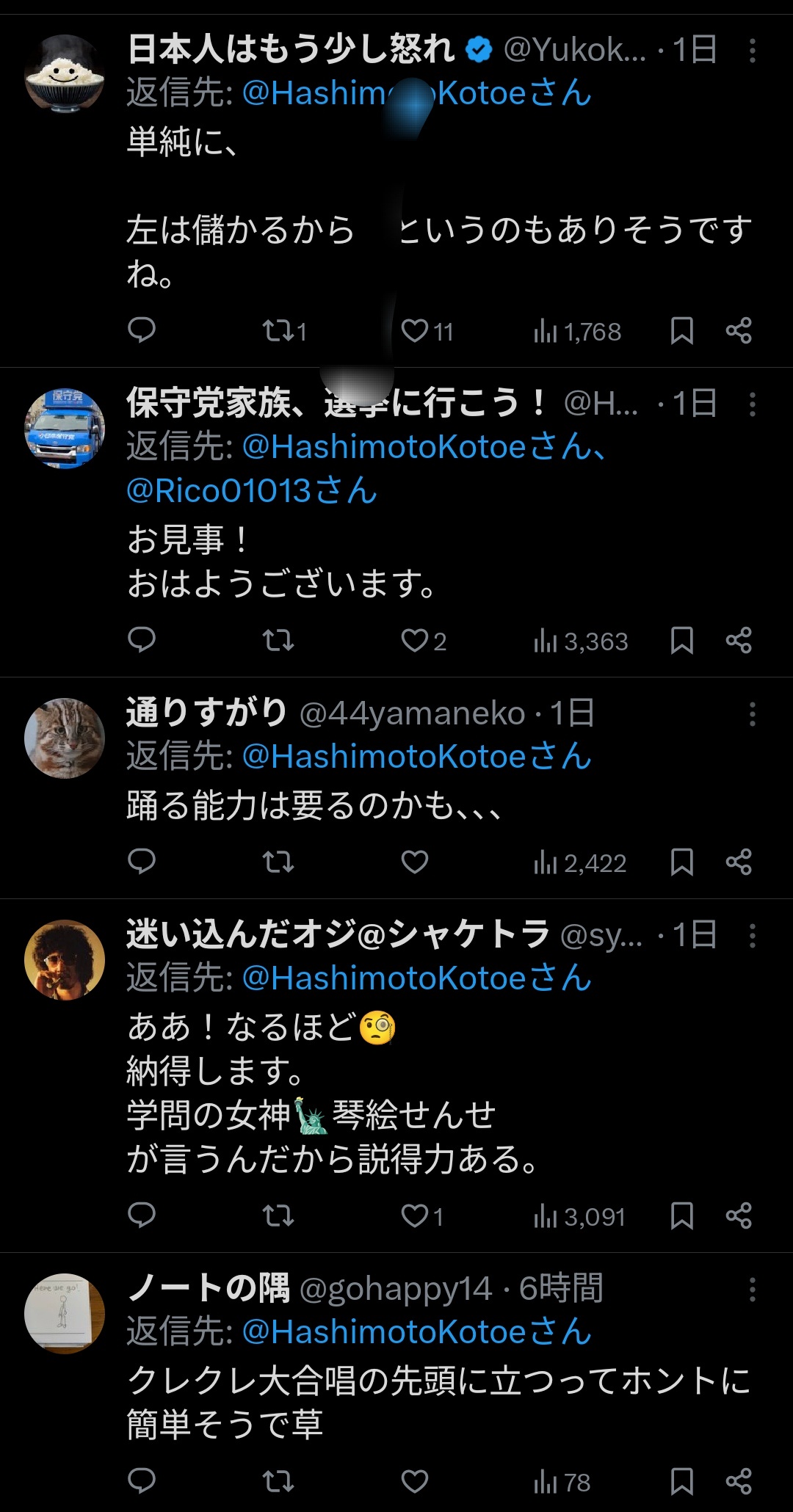Image resolution: width=793 pixels, height=1512 pixels.
Task: Open overflow menu on ノートの隅's reply
Action: point(752,1289)
